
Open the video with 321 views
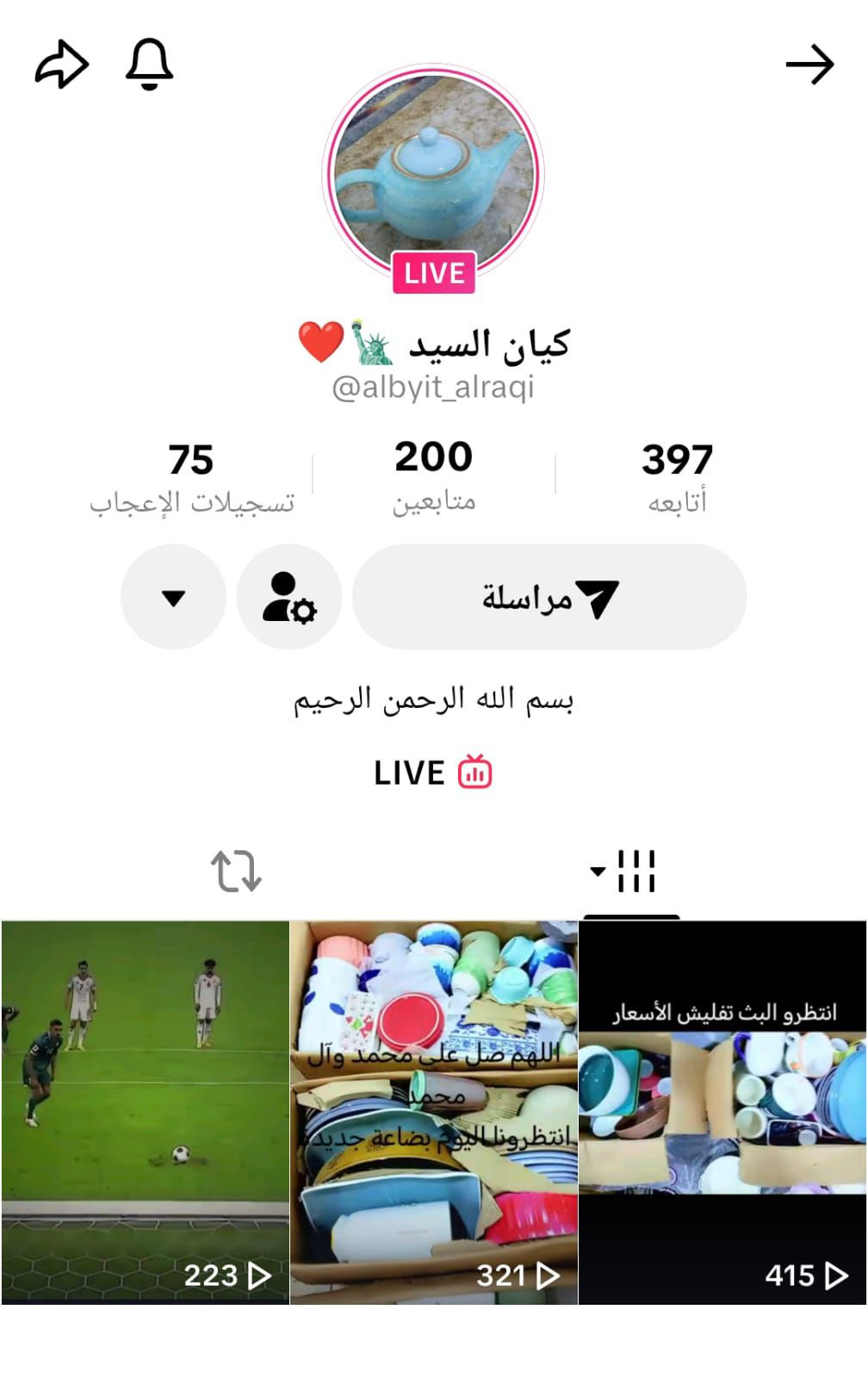[434, 1112]
